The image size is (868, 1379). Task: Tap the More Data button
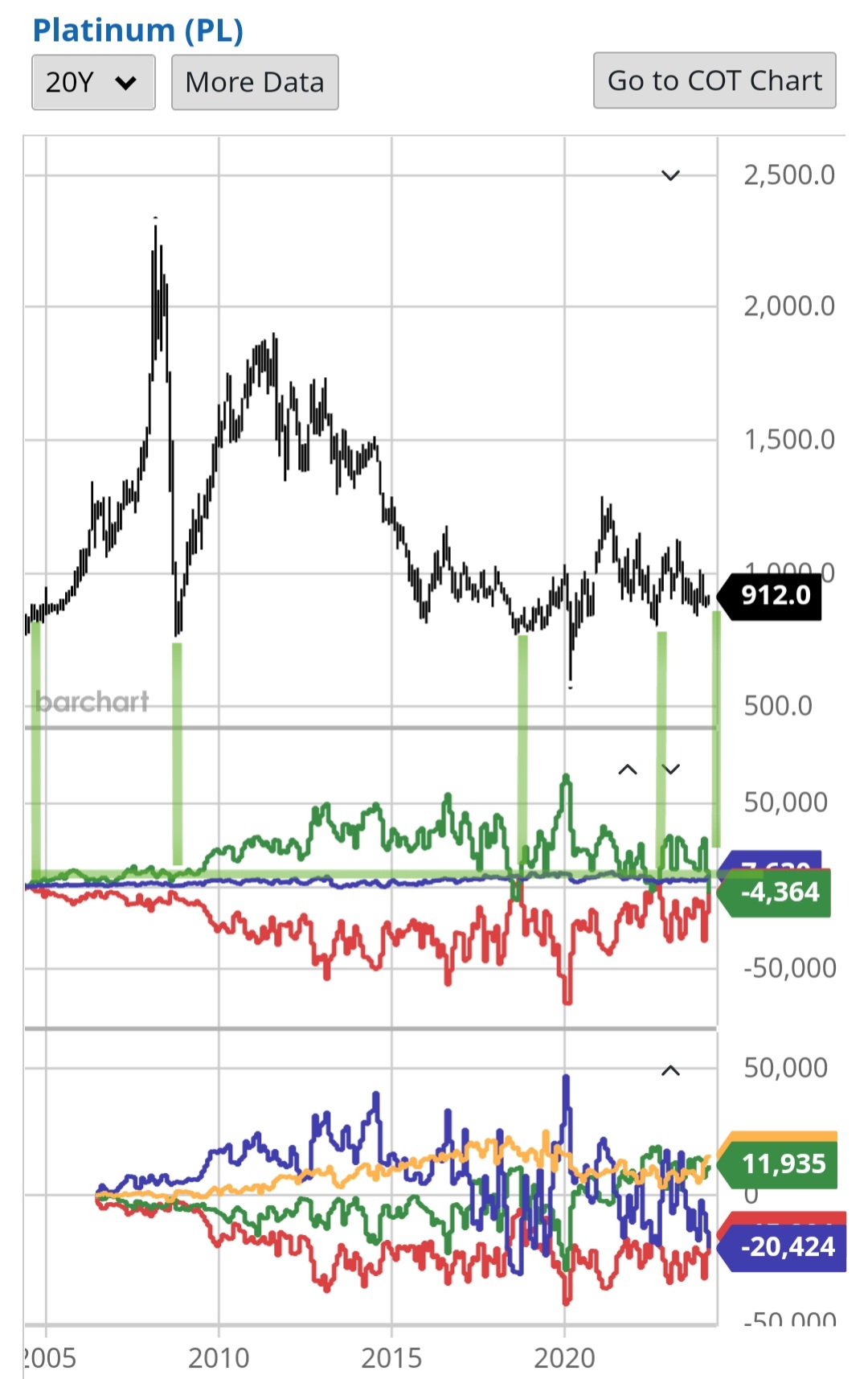click(x=255, y=82)
